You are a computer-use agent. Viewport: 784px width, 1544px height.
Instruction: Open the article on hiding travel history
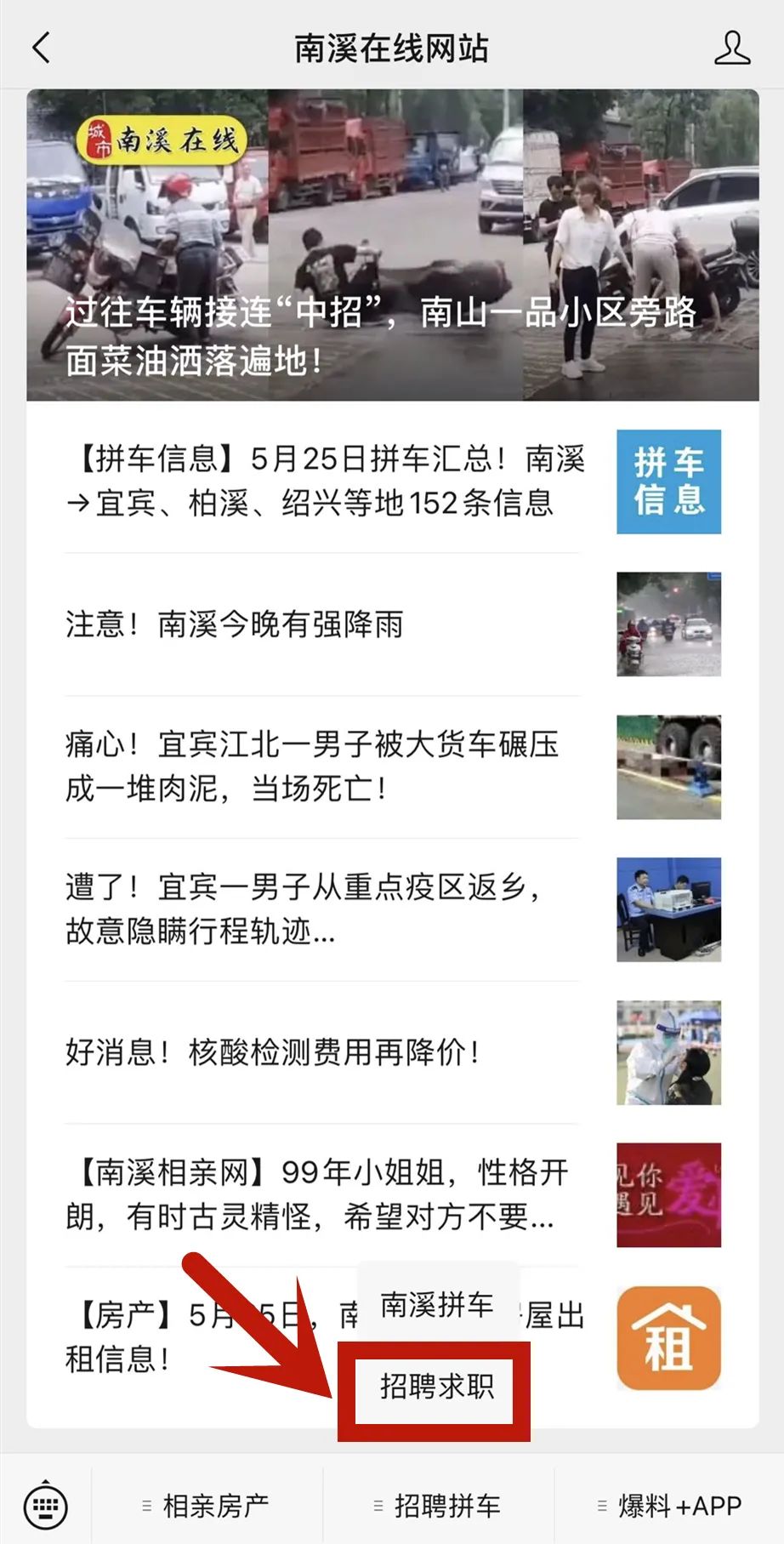(392, 909)
